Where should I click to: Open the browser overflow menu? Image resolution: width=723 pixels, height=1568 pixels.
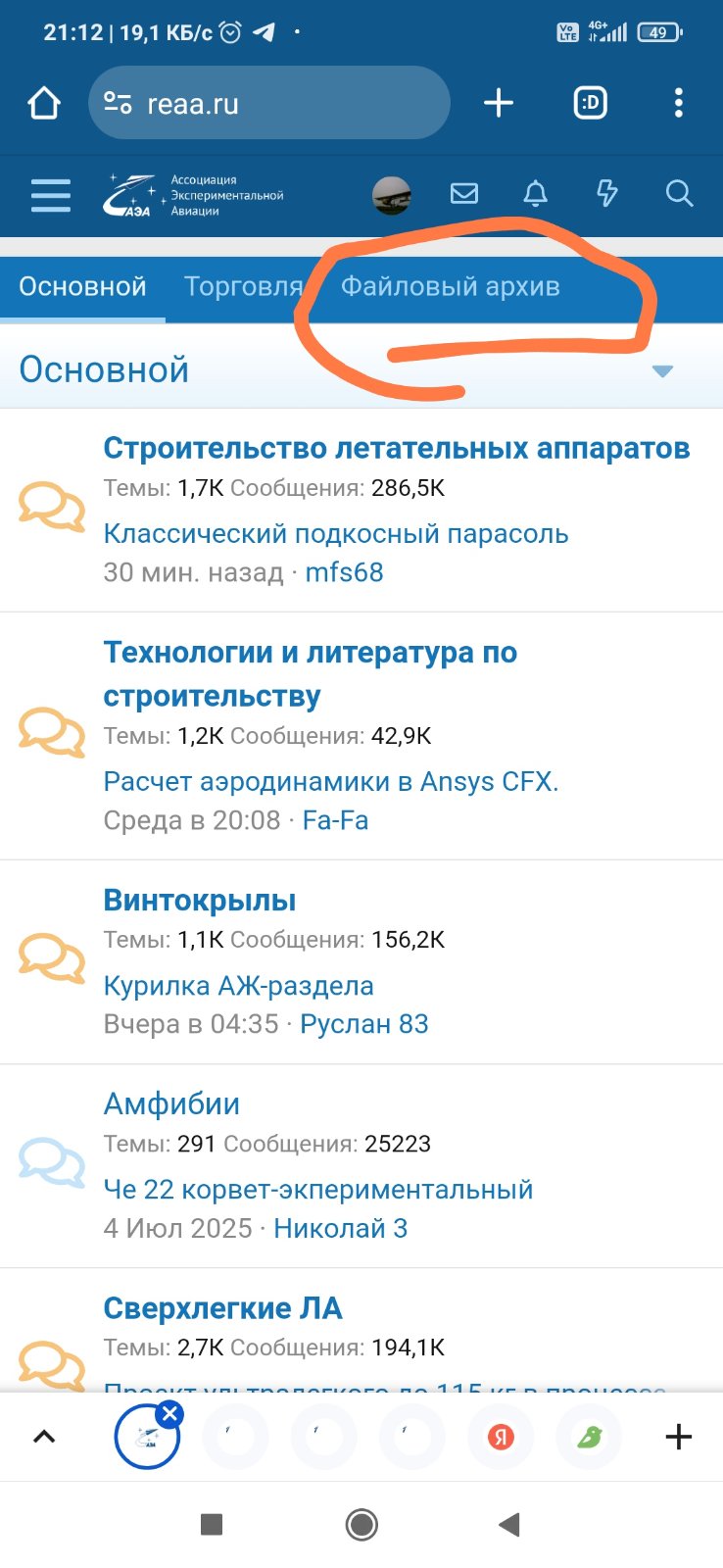click(x=678, y=103)
